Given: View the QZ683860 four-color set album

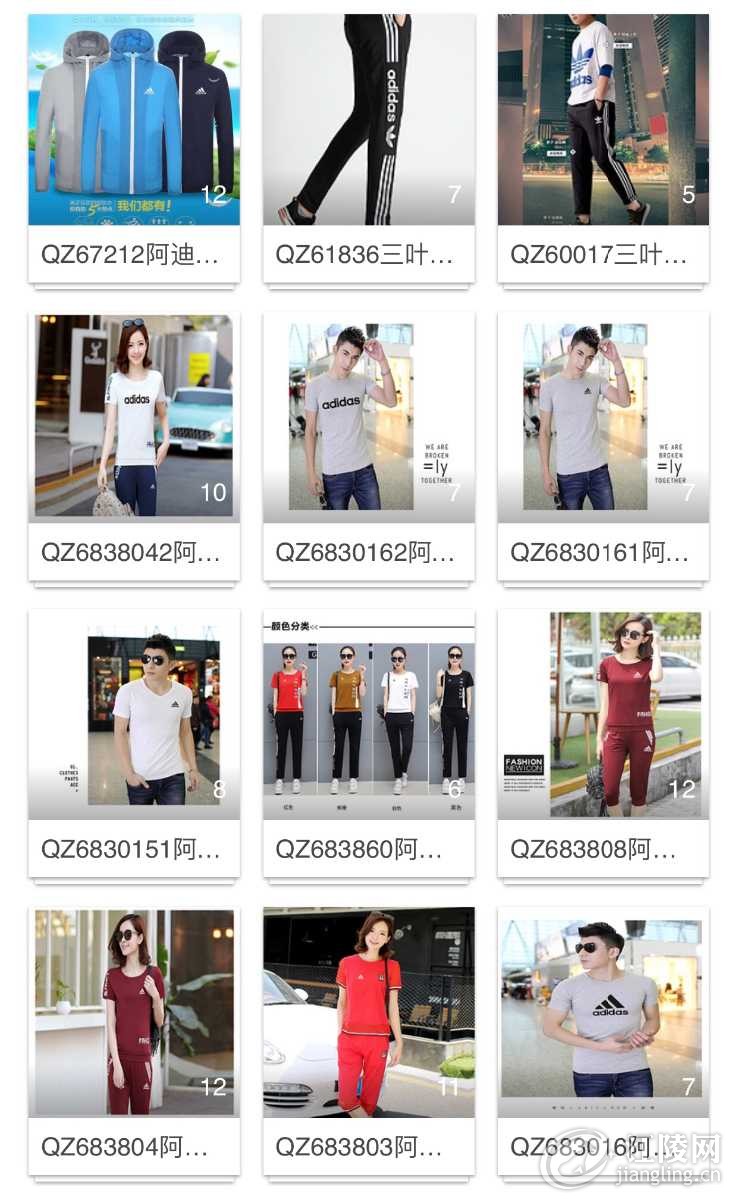Looking at the screenshot, I should tap(368, 714).
